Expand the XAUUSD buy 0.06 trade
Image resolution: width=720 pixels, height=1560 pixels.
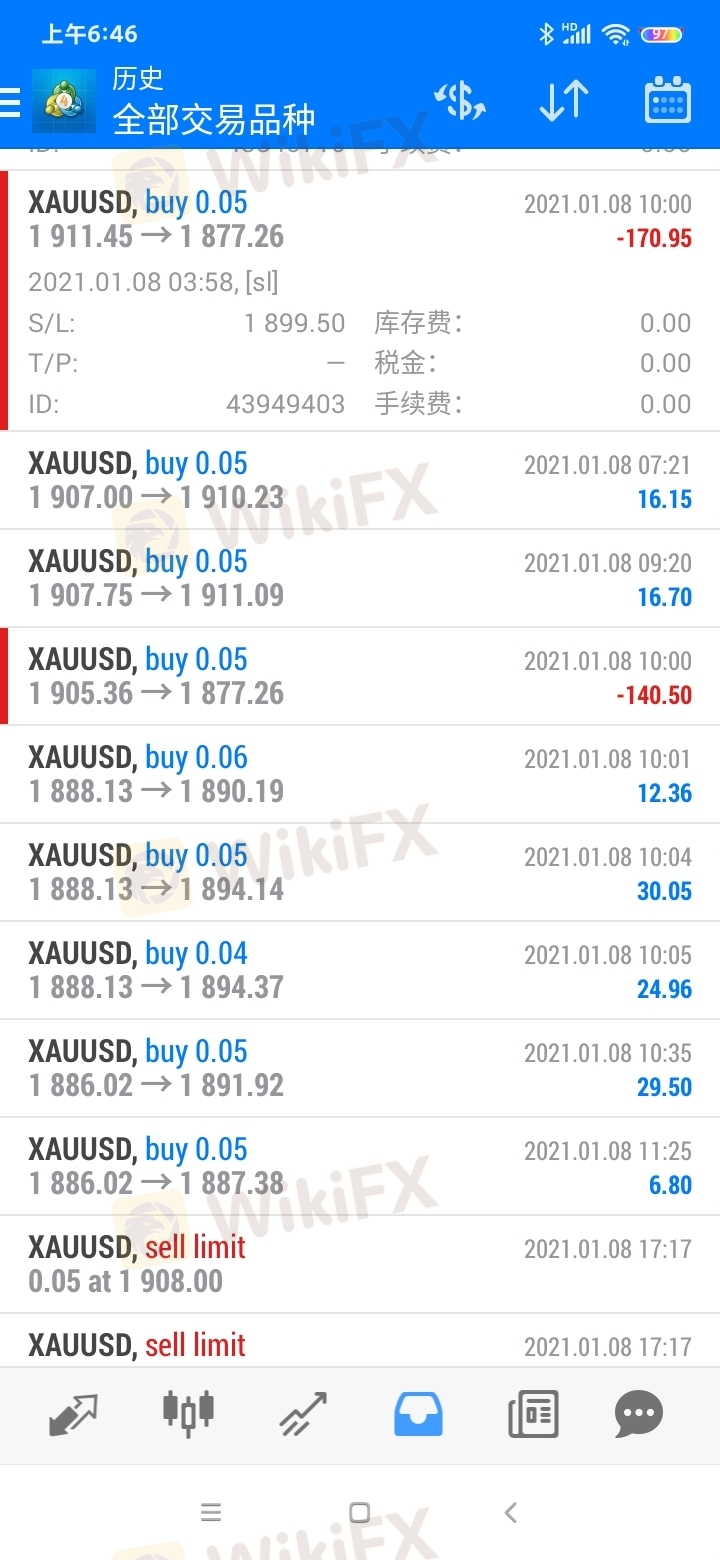(360, 775)
